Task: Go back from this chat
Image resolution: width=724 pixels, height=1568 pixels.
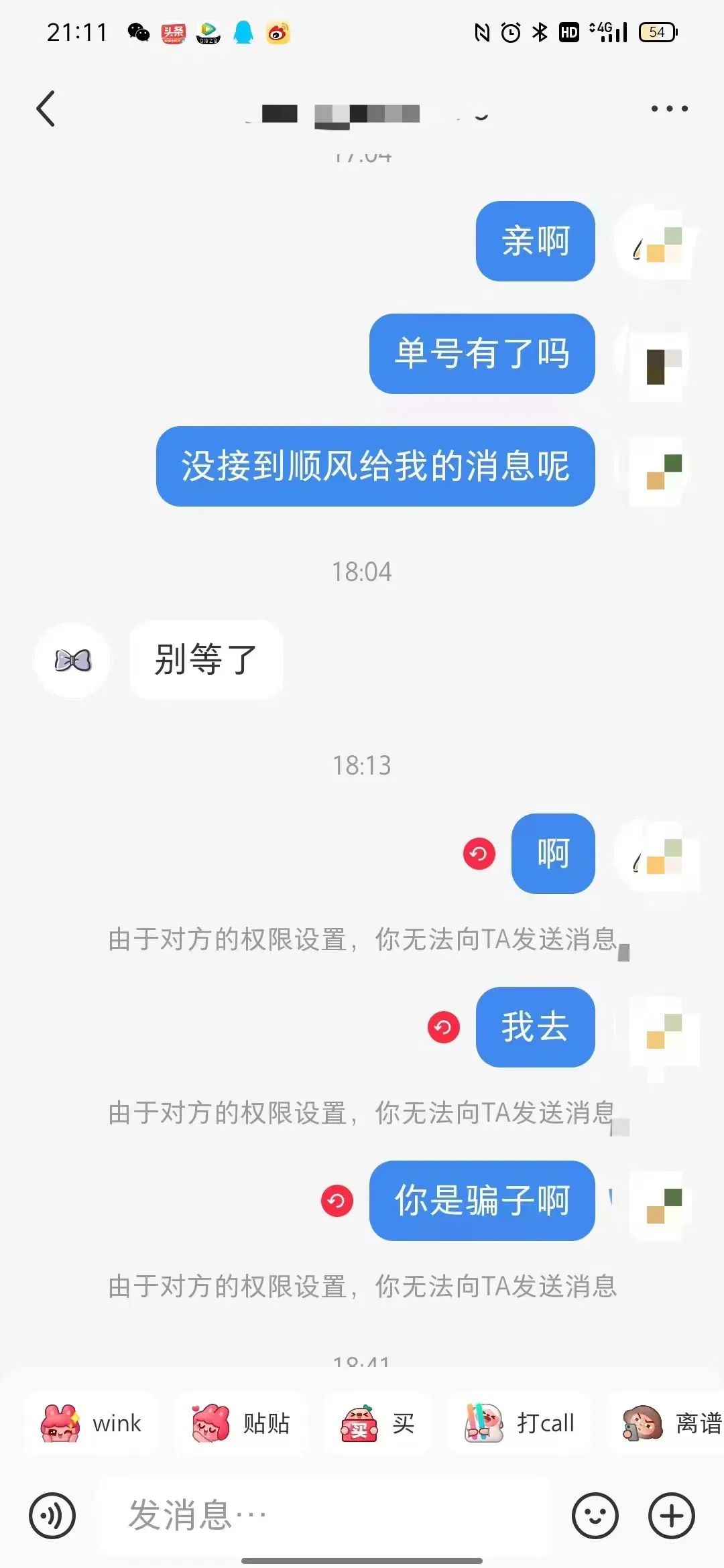Action: [46, 109]
